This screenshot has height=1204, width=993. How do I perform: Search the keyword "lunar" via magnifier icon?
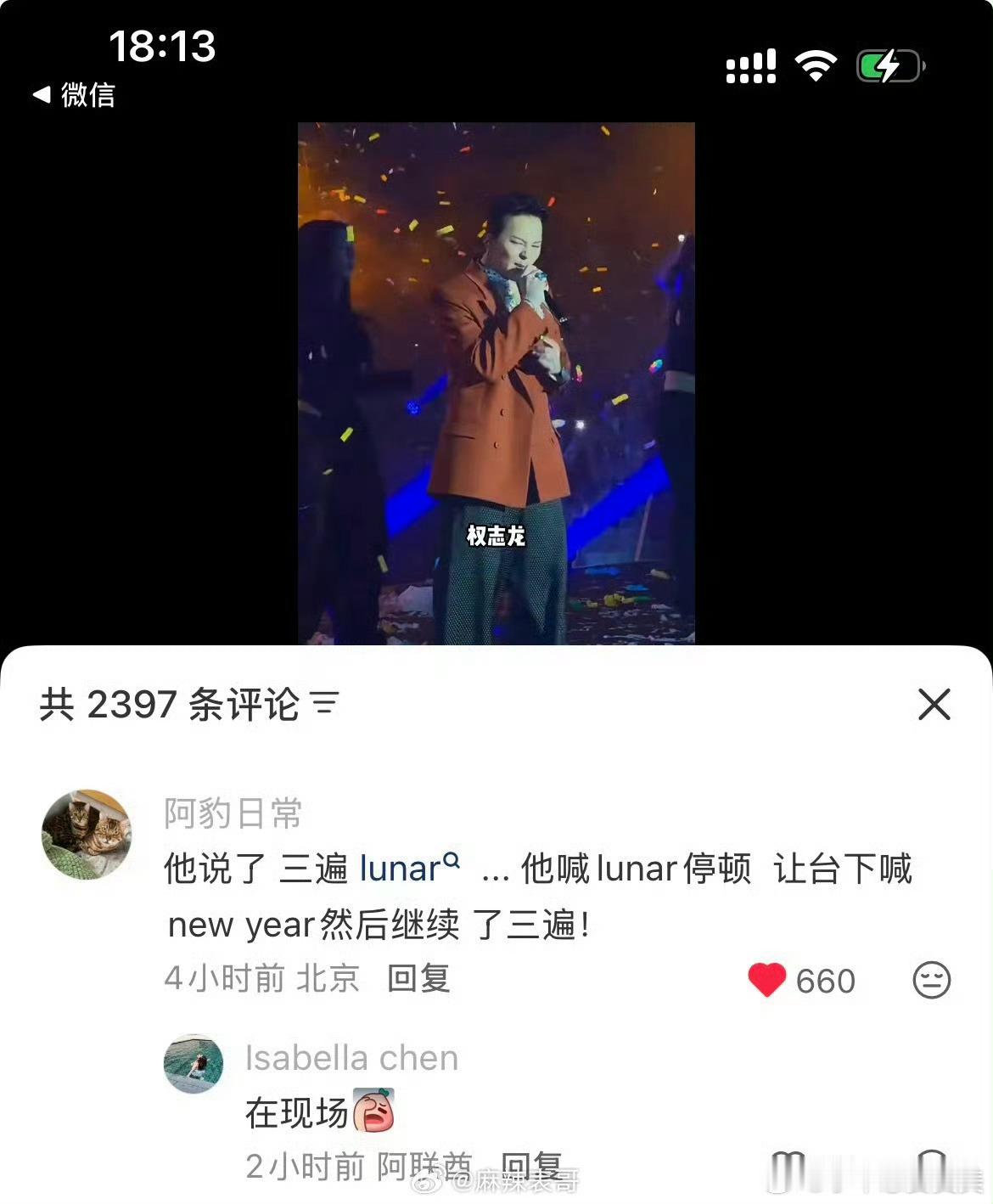pyautogui.click(x=452, y=859)
